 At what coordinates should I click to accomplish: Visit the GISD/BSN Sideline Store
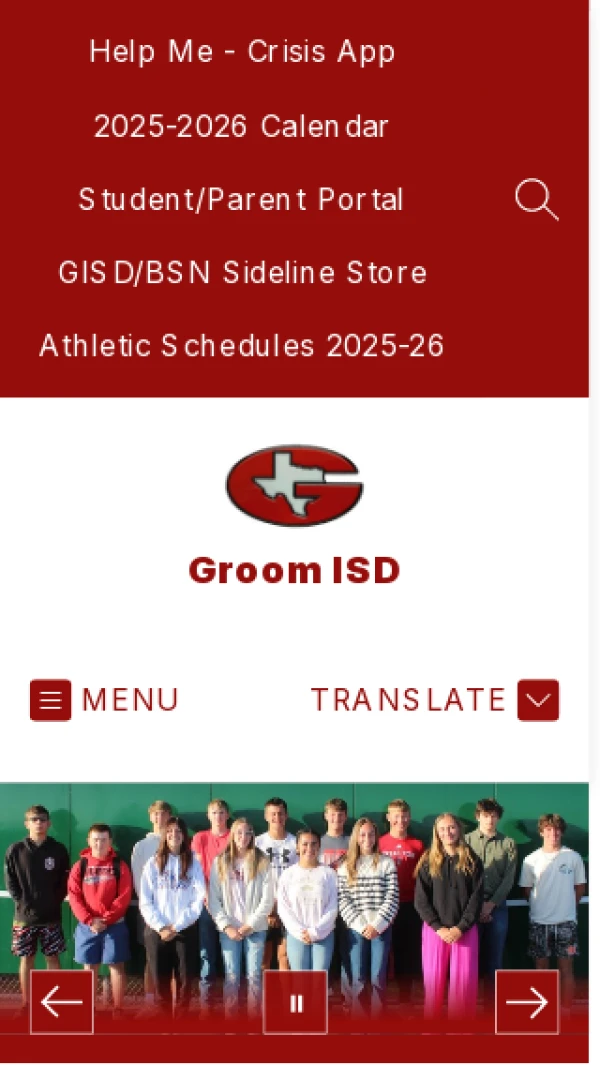pos(242,273)
